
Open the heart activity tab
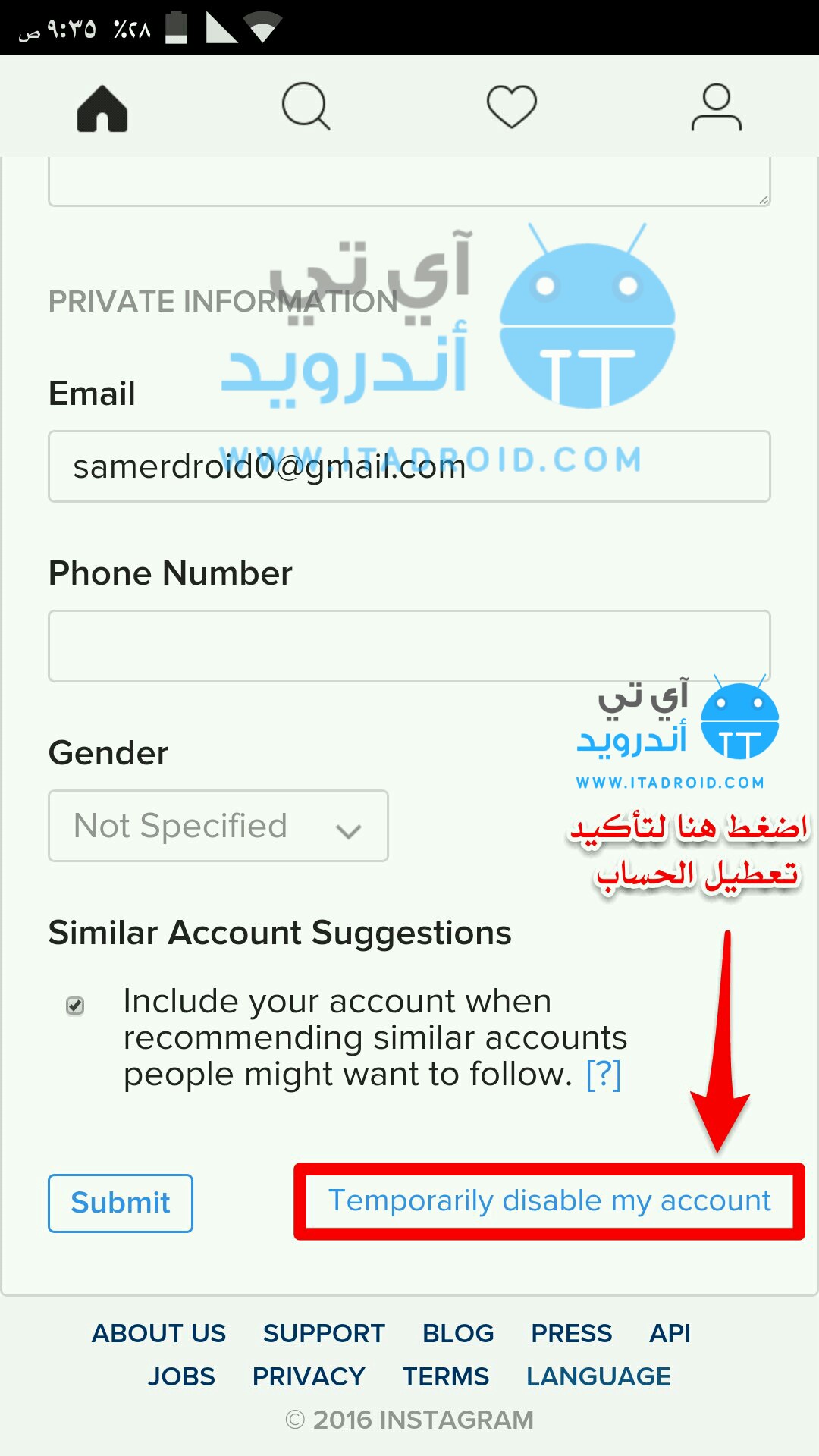tap(512, 106)
